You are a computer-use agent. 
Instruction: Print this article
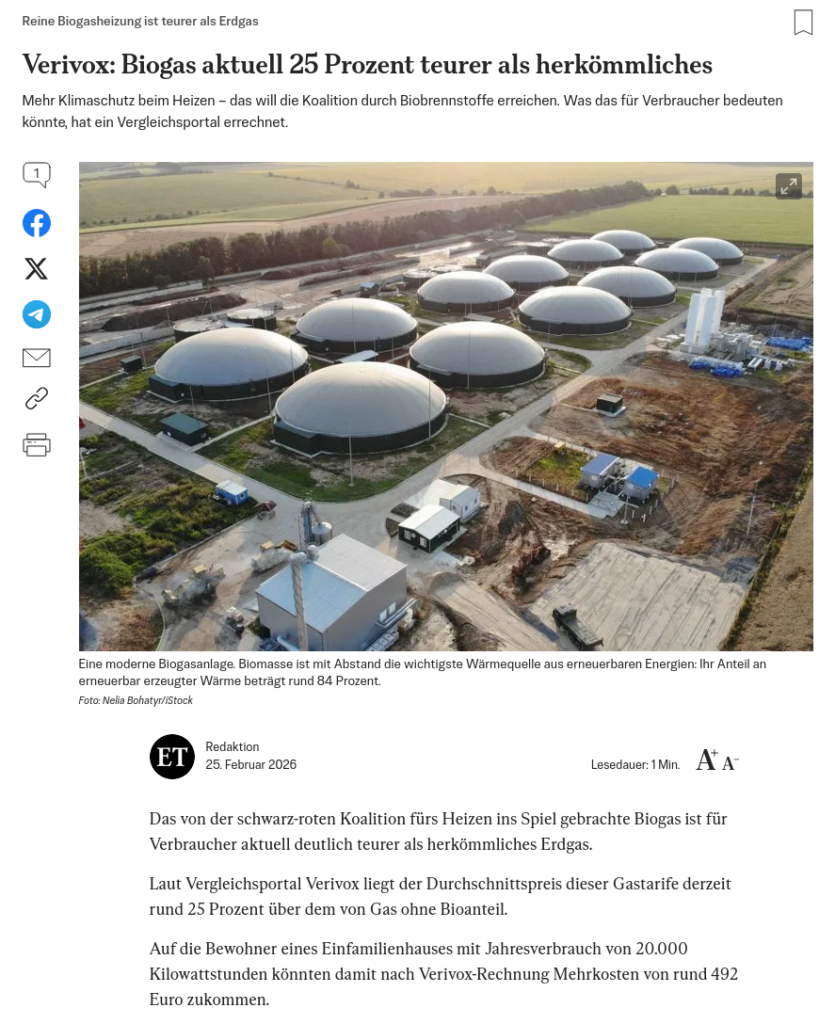[36, 445]
